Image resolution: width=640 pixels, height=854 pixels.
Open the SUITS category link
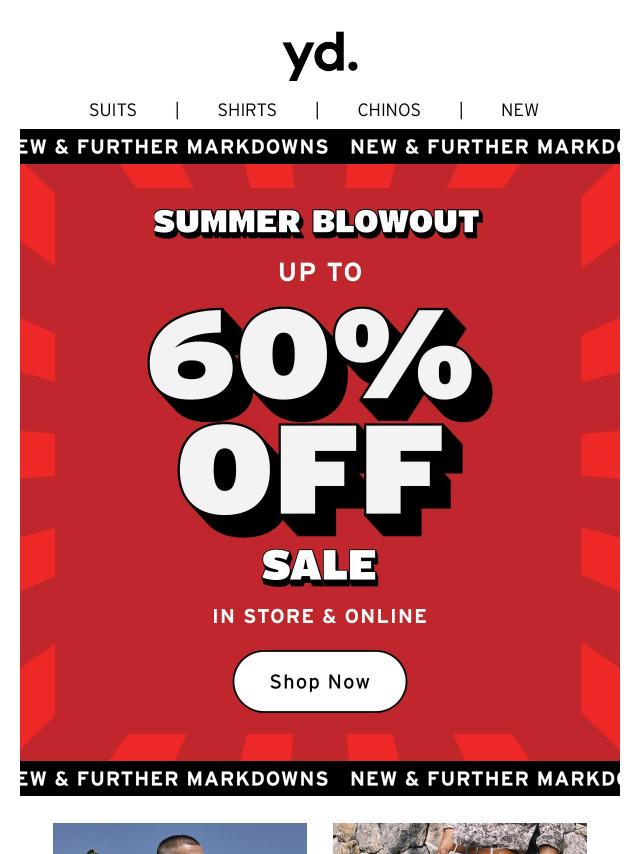point(113,110)
